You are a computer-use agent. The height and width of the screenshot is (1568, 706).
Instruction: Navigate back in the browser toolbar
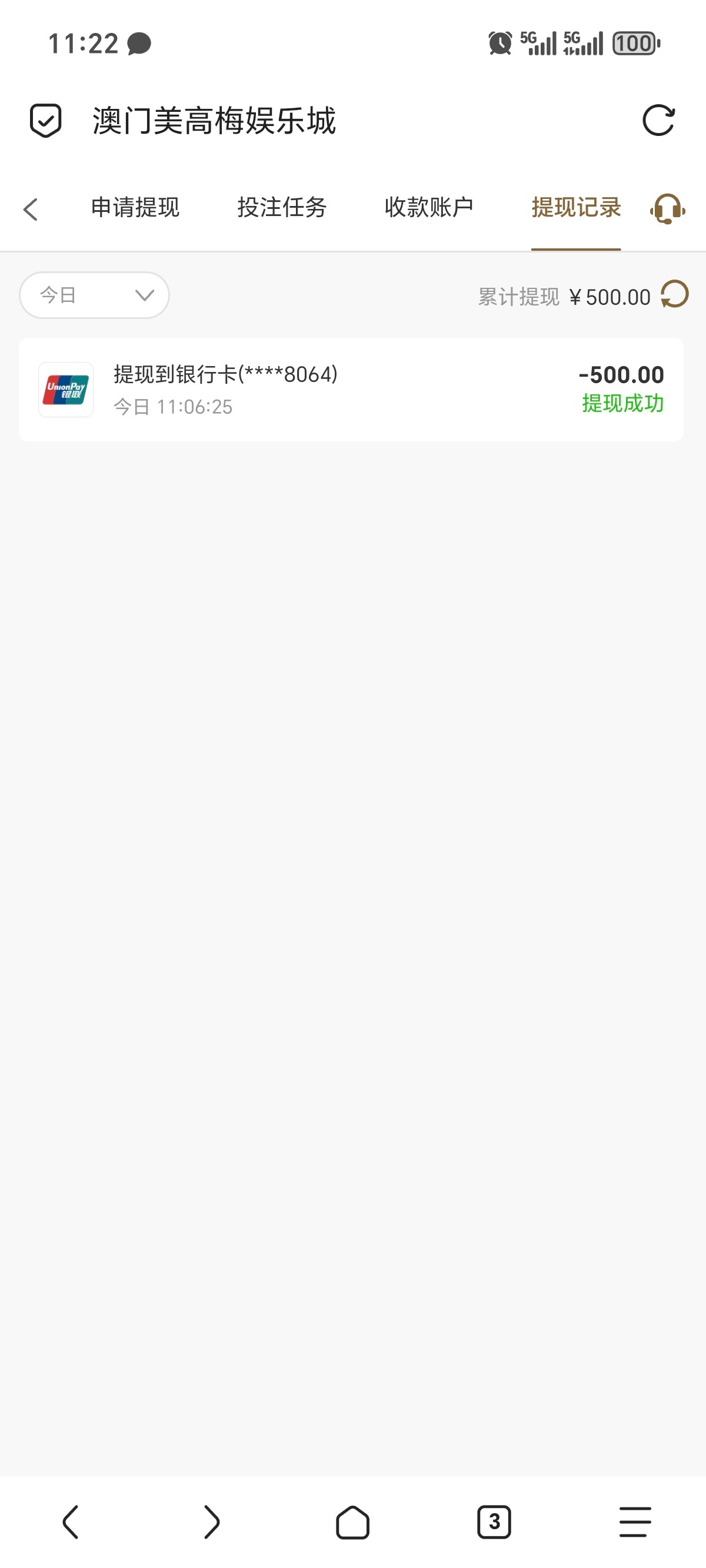[71, 1522]
